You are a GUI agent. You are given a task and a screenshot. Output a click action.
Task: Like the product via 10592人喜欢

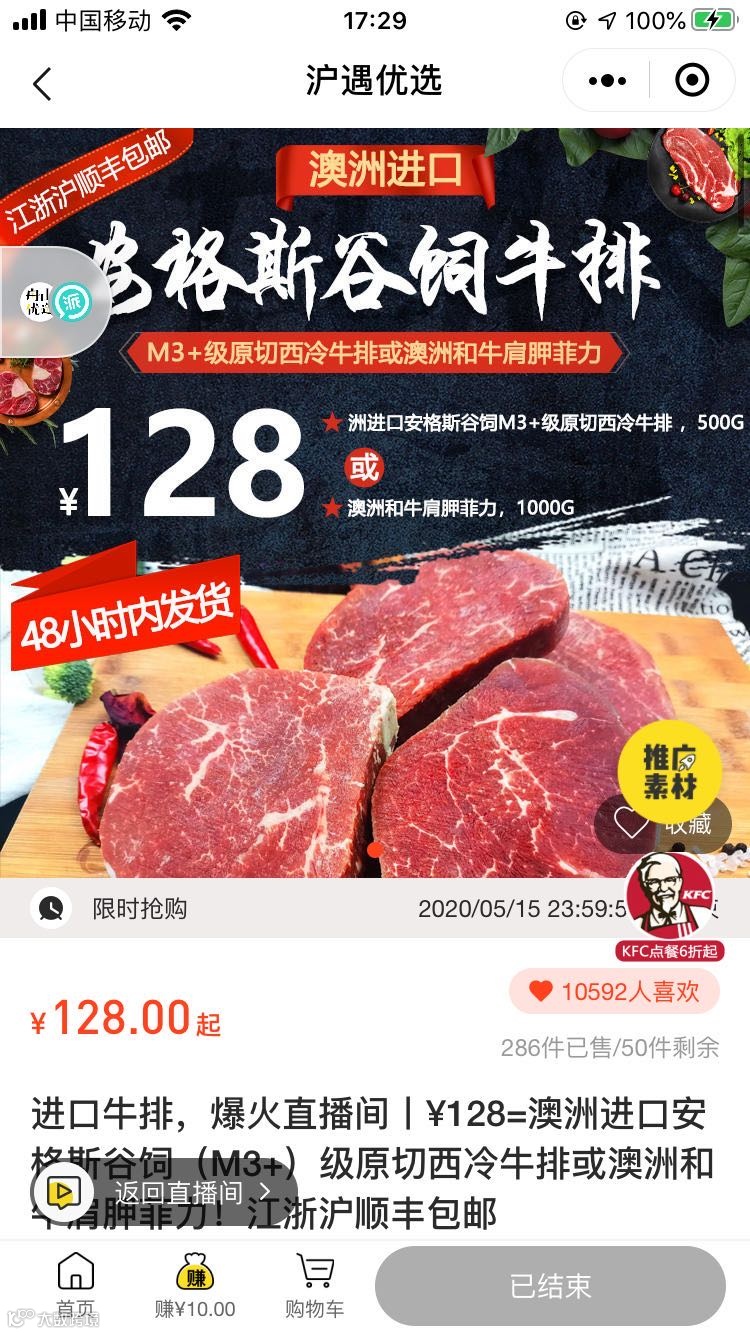(x=615, y=991)
